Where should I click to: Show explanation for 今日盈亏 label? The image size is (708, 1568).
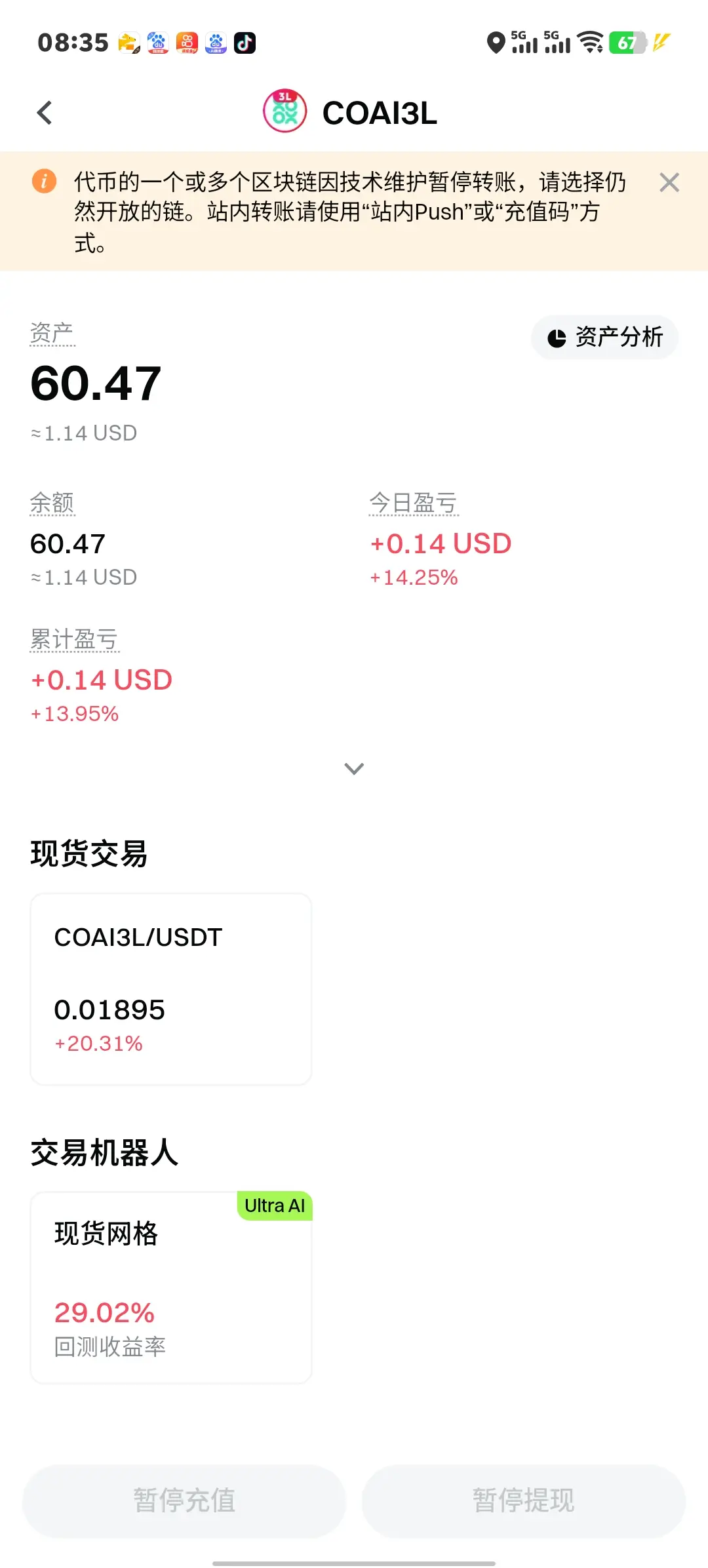point(413,503)
